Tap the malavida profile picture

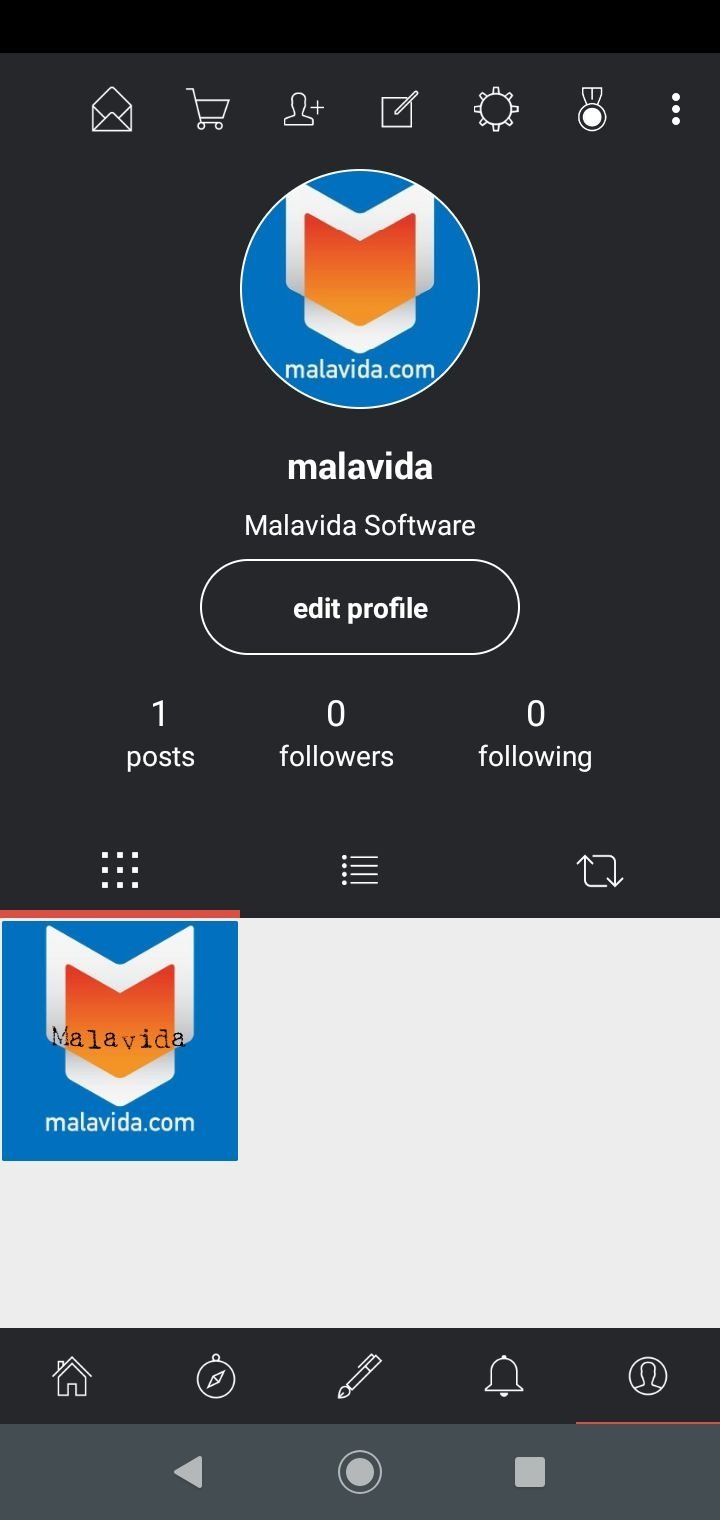tap(360, 289)
